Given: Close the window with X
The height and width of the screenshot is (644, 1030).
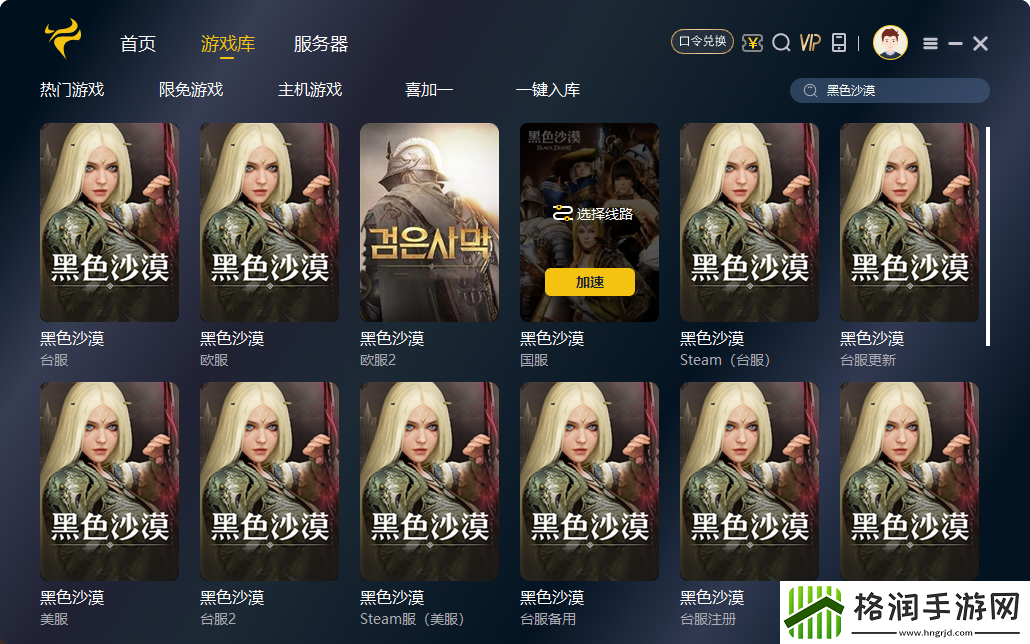Looking at the screenshot, I should click(x=980, y=43).
